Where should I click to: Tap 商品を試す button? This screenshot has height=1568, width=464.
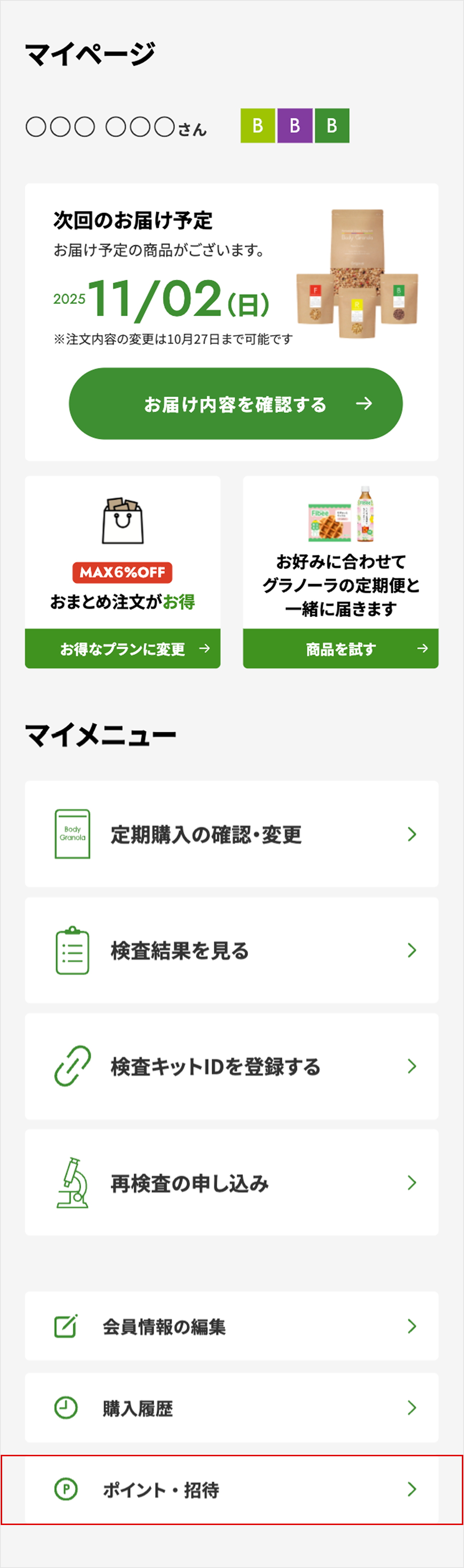point(340,649)
